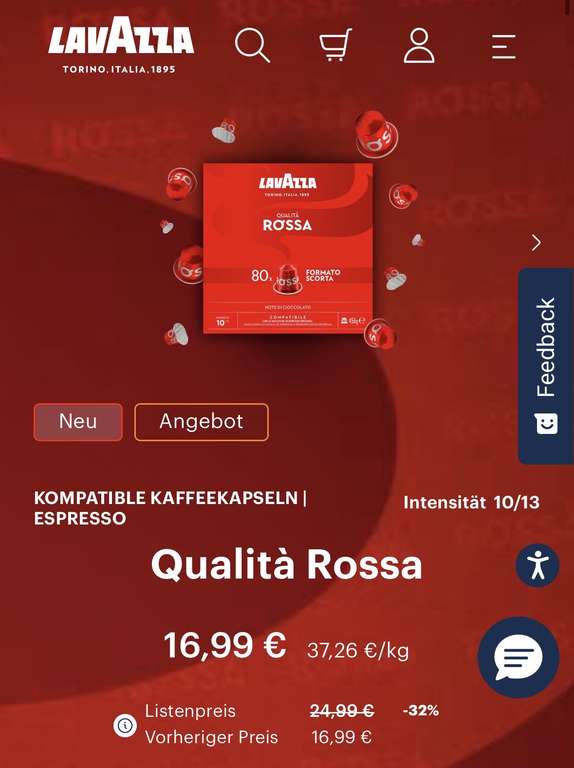The height and width of the screenshot is (768, 574).
Task: Start a chat with support
Action: click(518, 657)
